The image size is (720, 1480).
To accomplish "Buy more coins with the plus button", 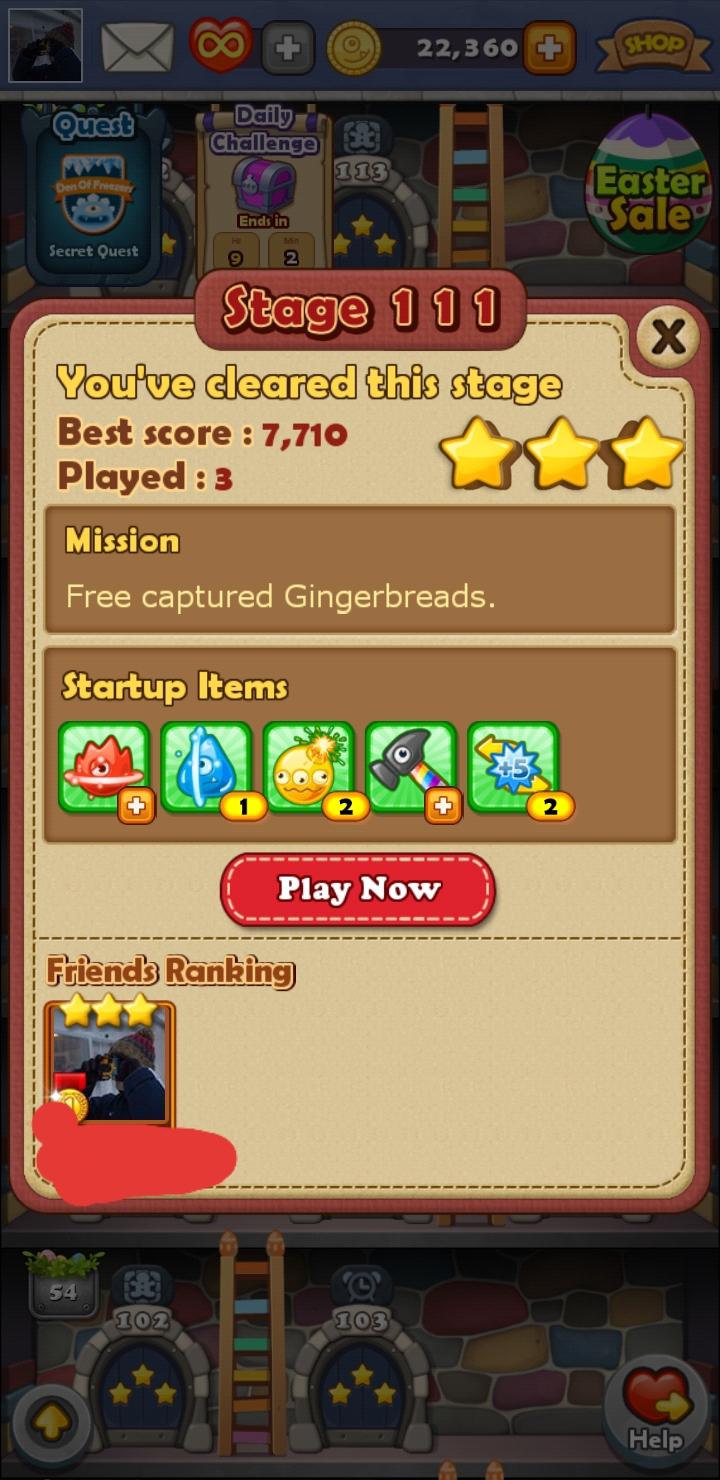I will tap(549, 47).
